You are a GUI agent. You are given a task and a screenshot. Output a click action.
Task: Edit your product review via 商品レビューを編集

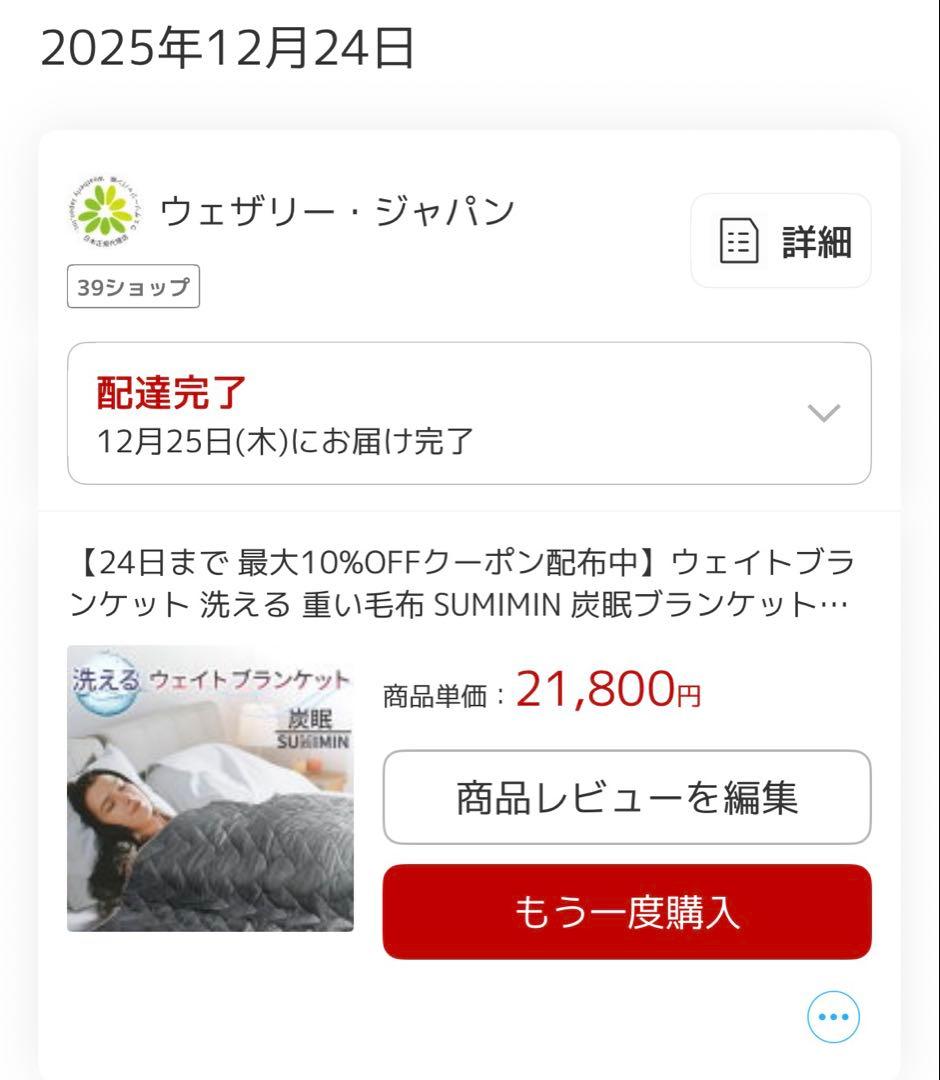pos(627,798)
